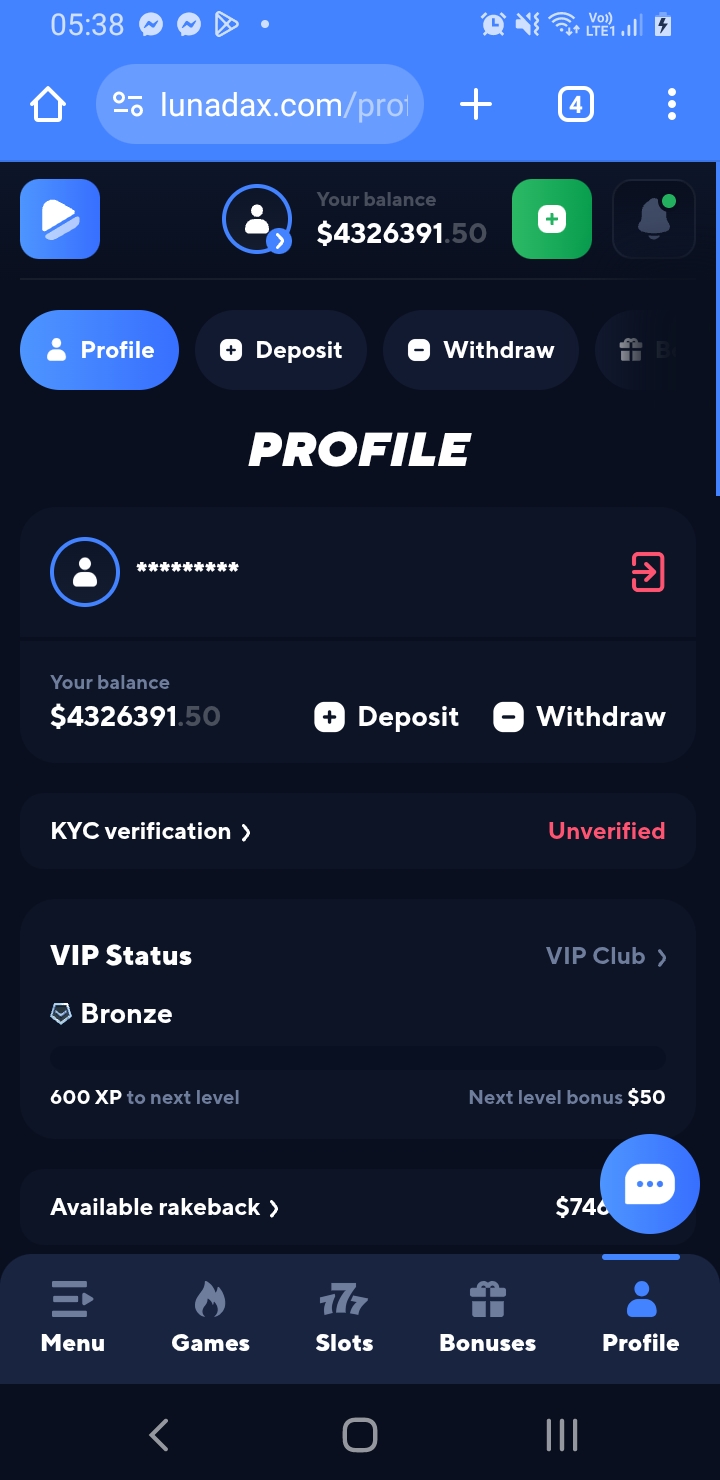
Task: Switch to the Bonuses tab
Action: tap(488, 1318)
